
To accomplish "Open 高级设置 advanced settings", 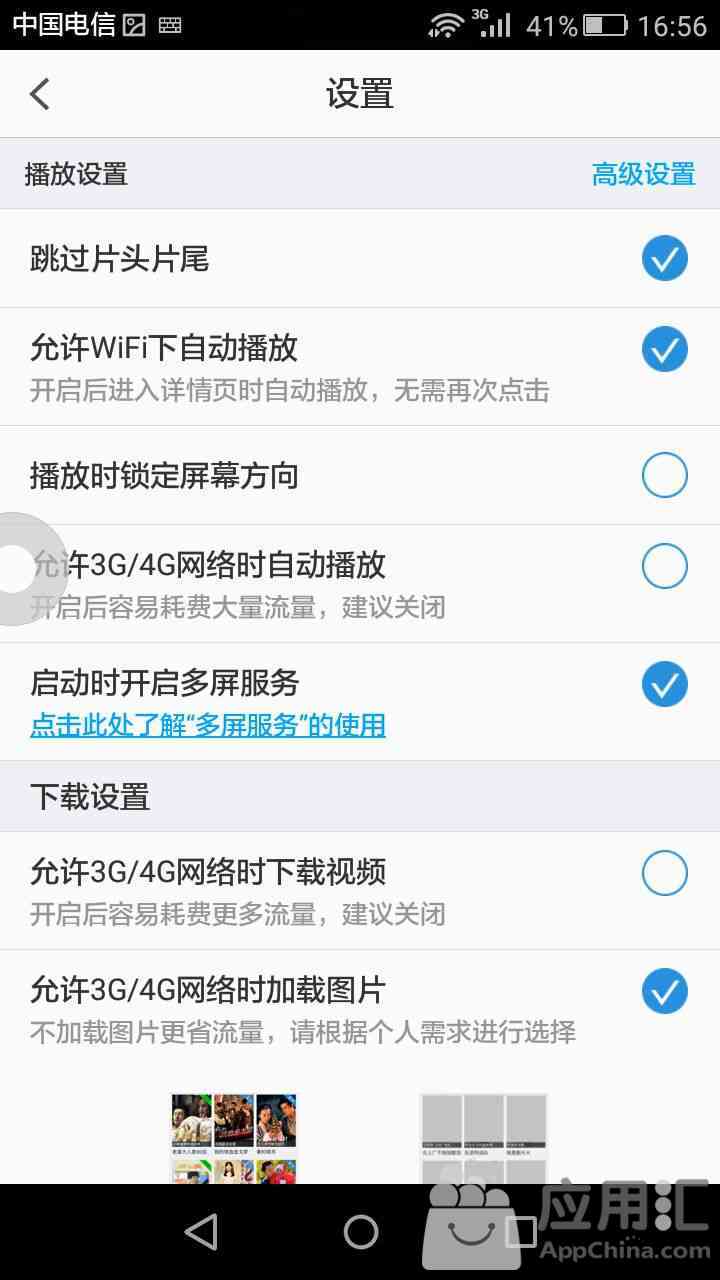I will point(643,174).
